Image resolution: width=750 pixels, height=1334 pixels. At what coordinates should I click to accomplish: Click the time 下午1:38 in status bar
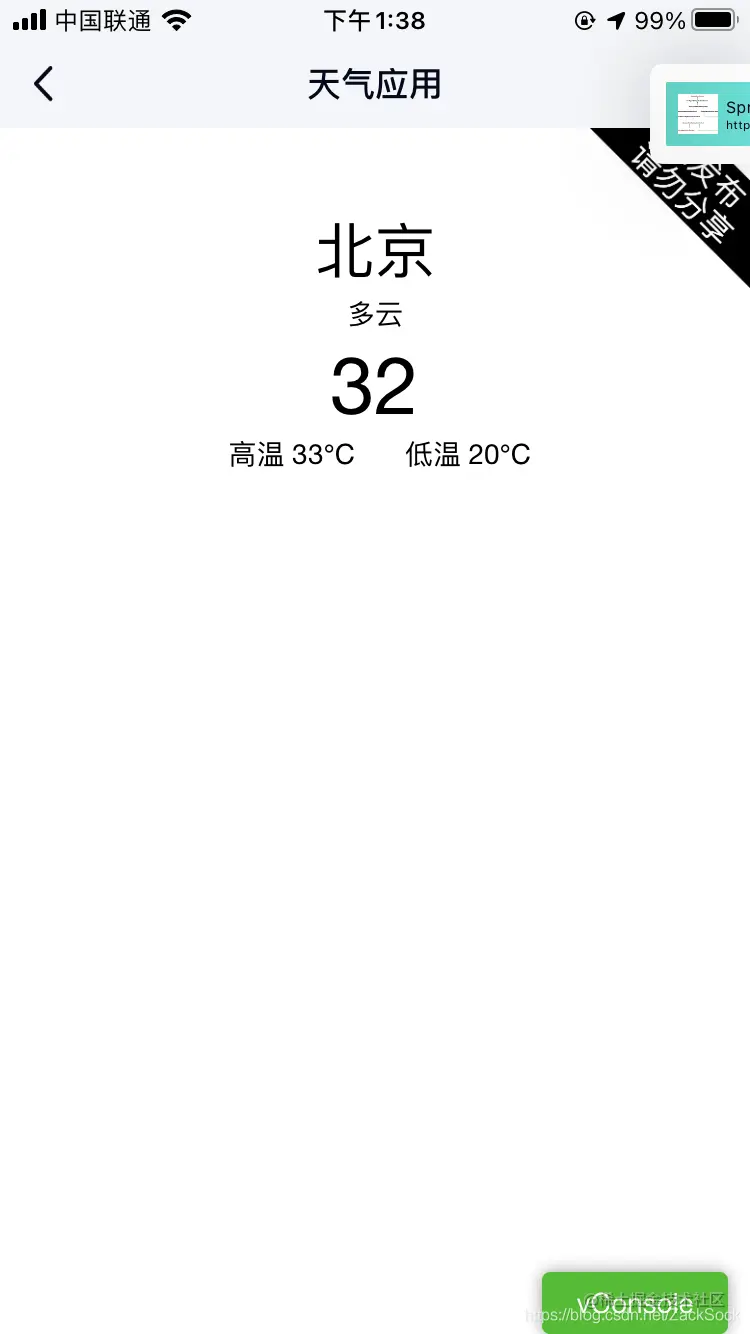pyautogui.click(x=375, y=20)
